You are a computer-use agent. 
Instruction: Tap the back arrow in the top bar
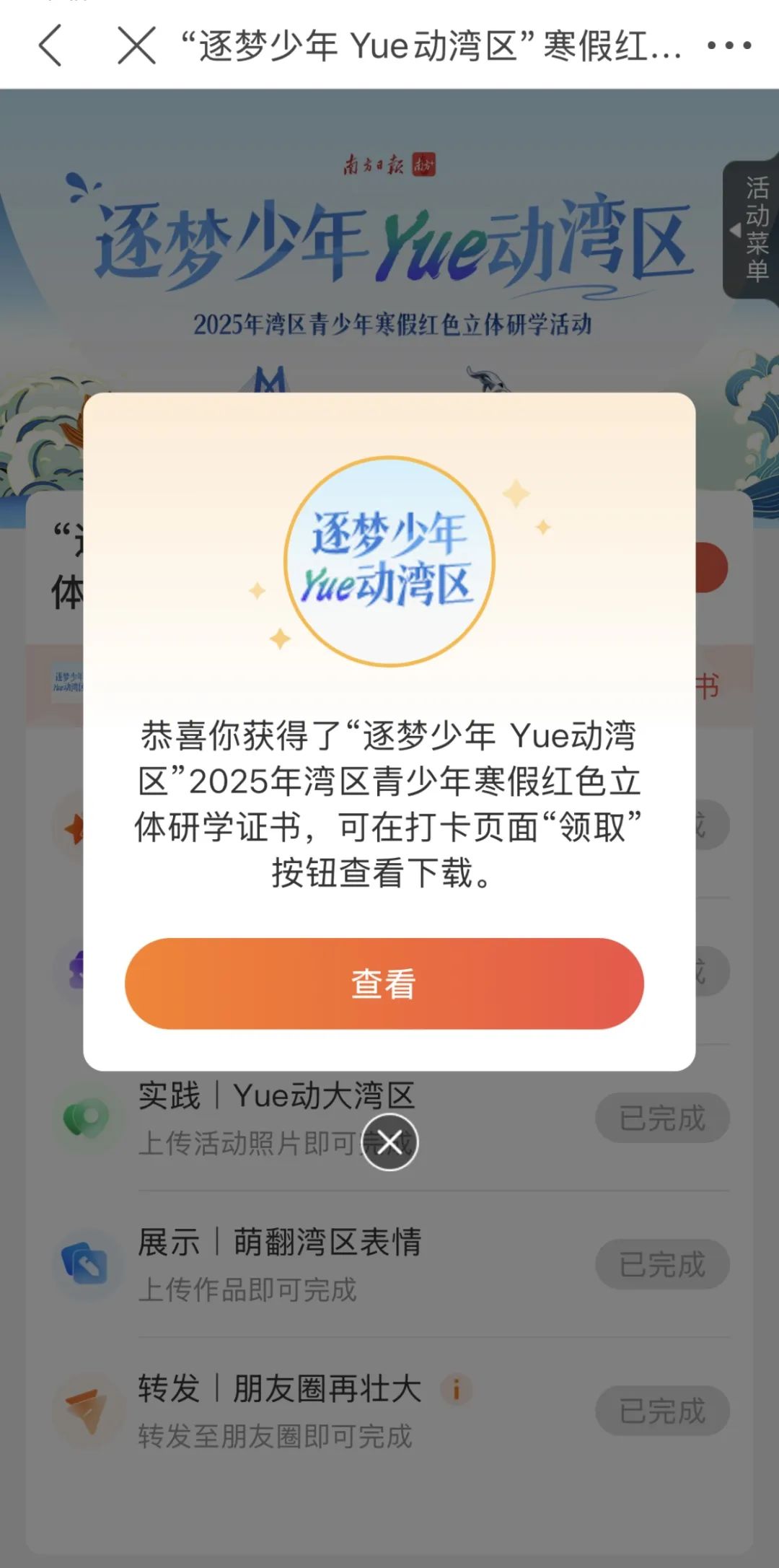click(50, 45)
